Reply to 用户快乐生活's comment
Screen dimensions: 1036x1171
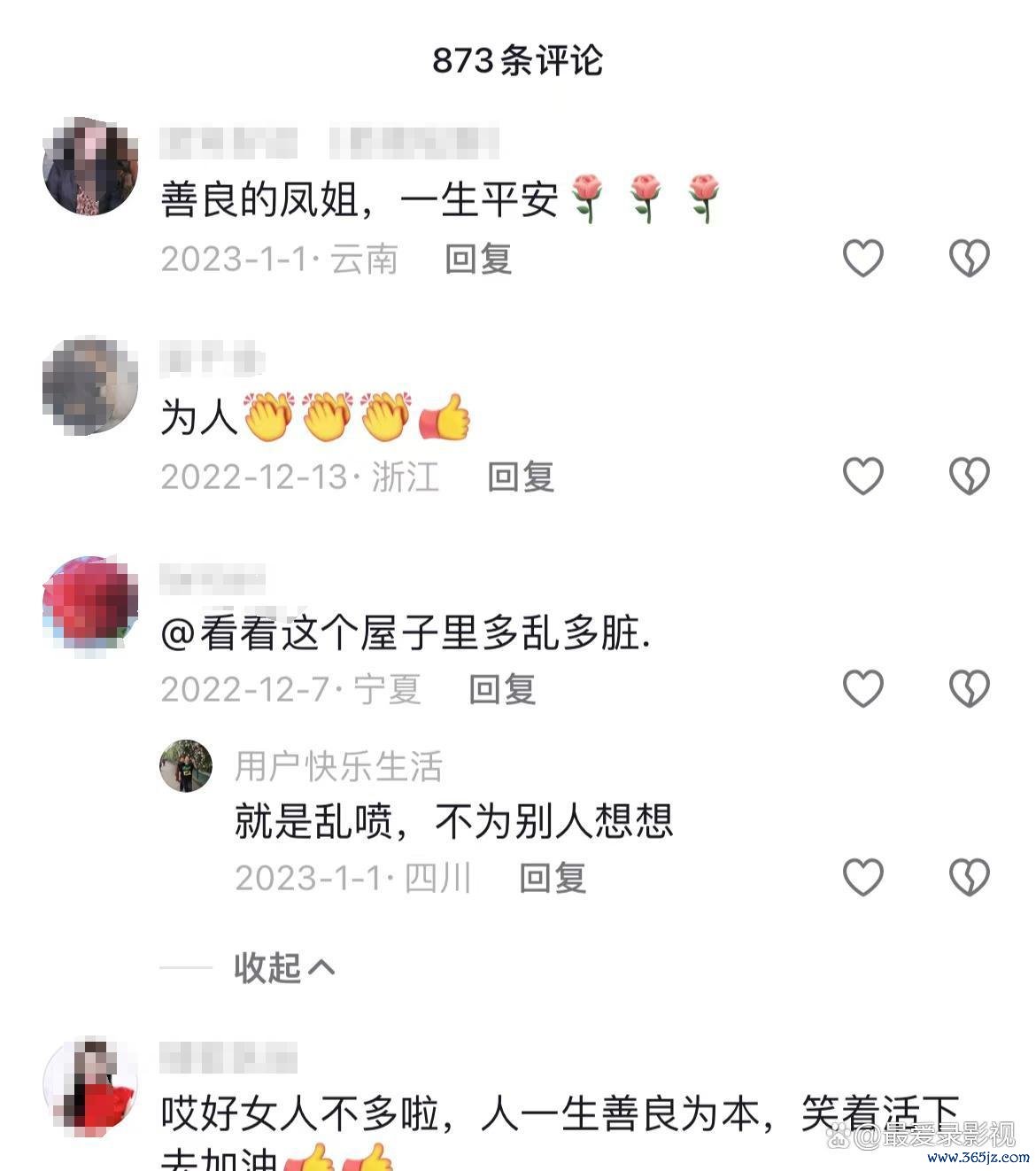553,878
